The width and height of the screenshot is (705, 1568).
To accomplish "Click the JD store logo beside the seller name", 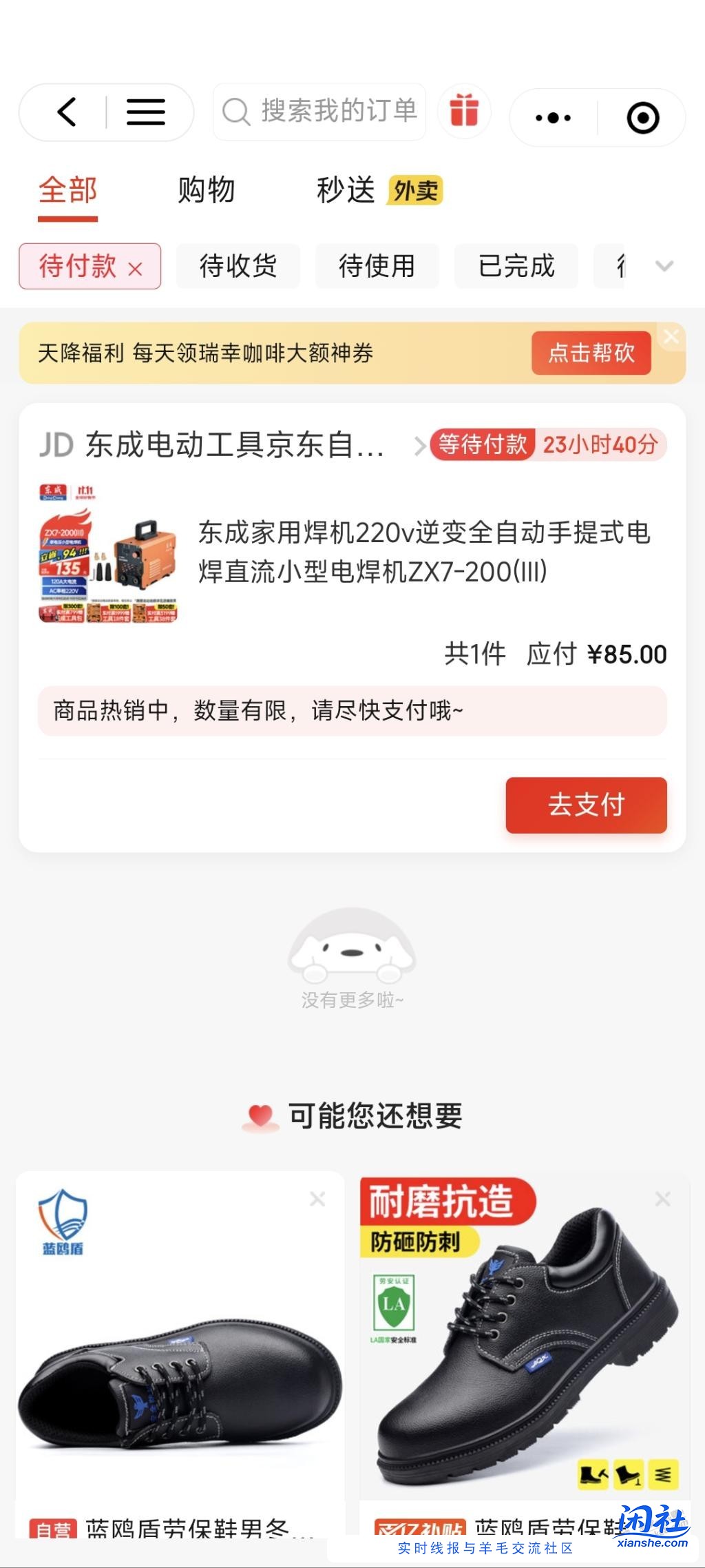I will [x=56, y=444].
